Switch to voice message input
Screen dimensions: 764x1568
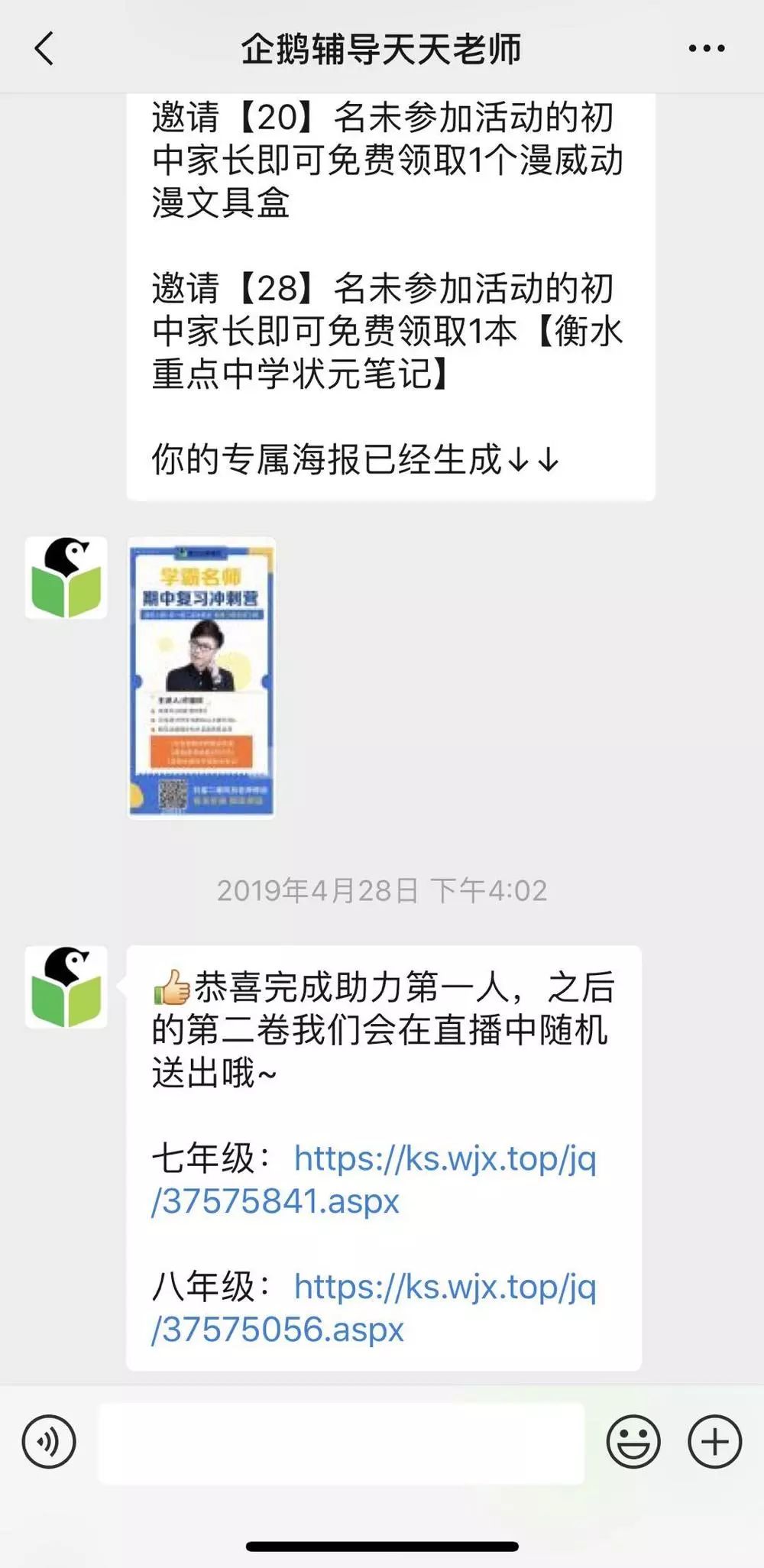(49, 1442)
